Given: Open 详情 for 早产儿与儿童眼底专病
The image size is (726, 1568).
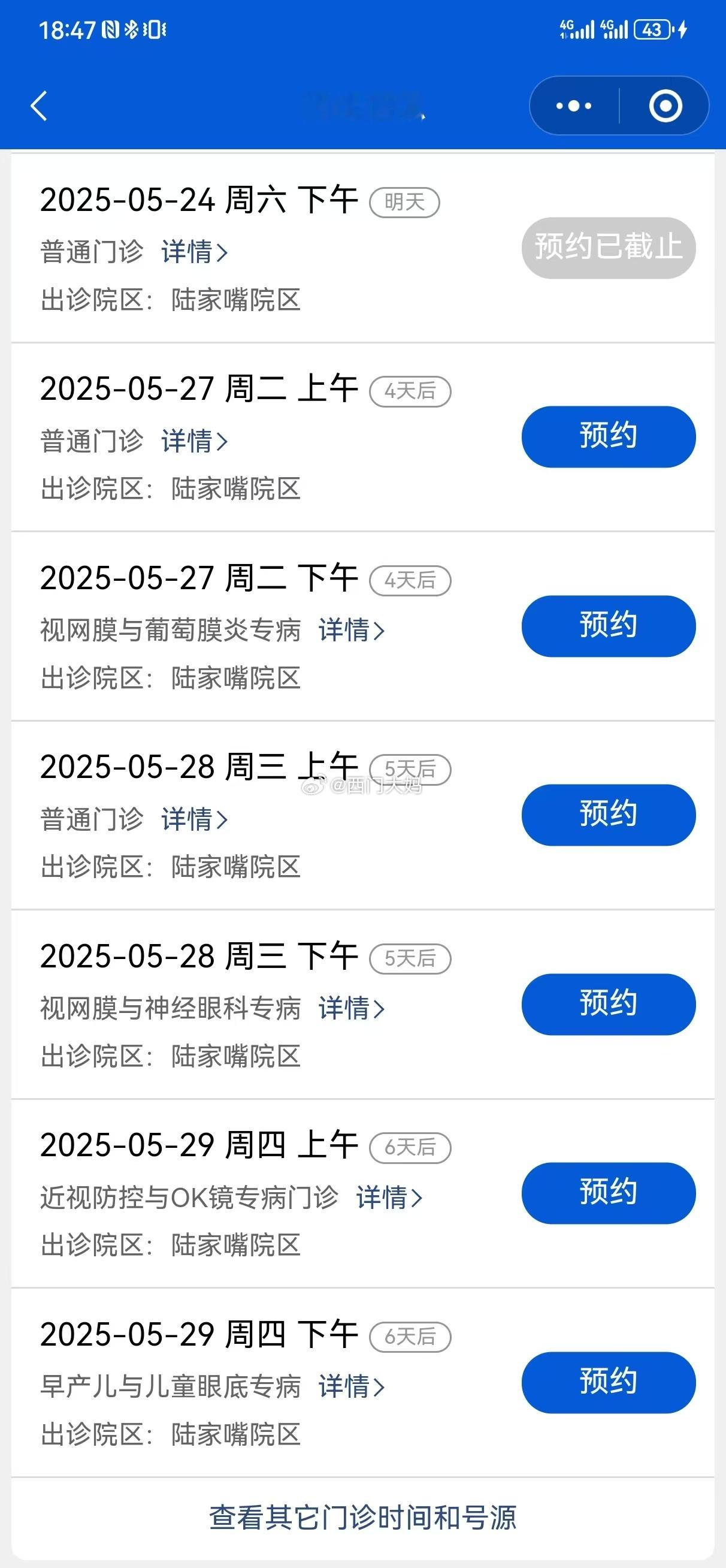Looking at the screenshot, I should pos(352,1386).
